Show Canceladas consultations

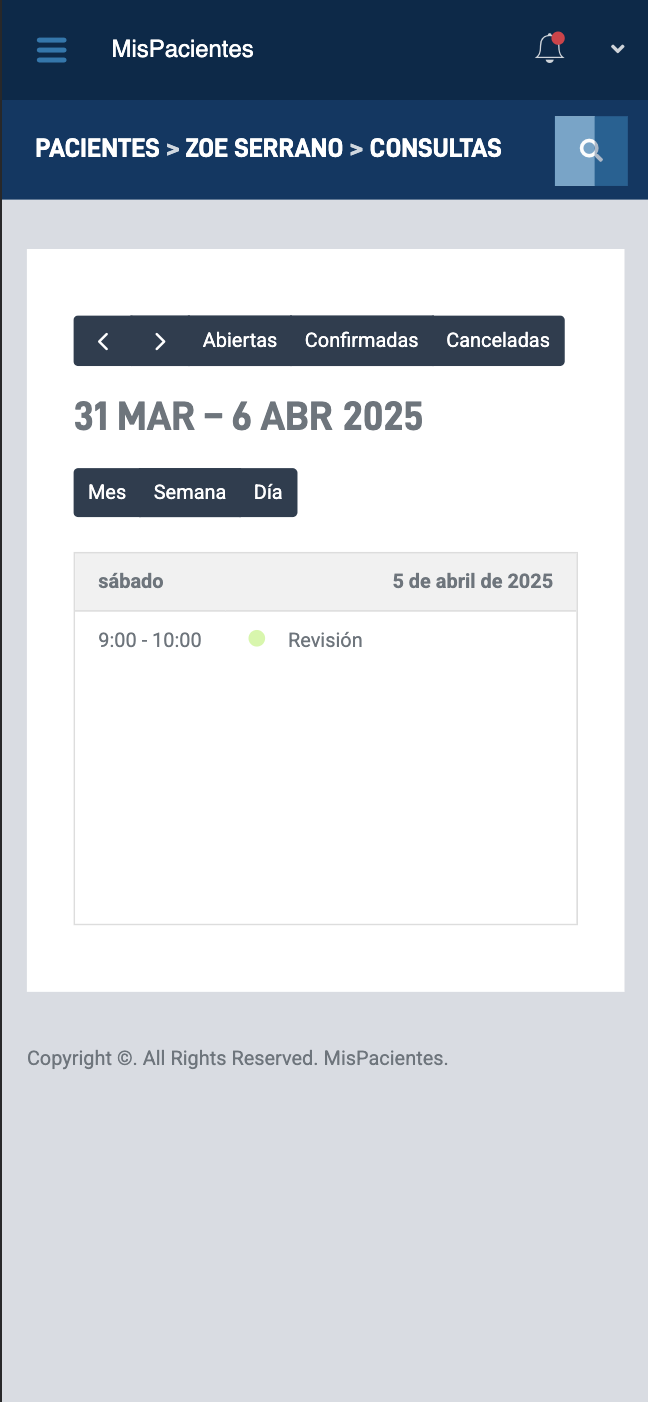click(x=498, y=341)
